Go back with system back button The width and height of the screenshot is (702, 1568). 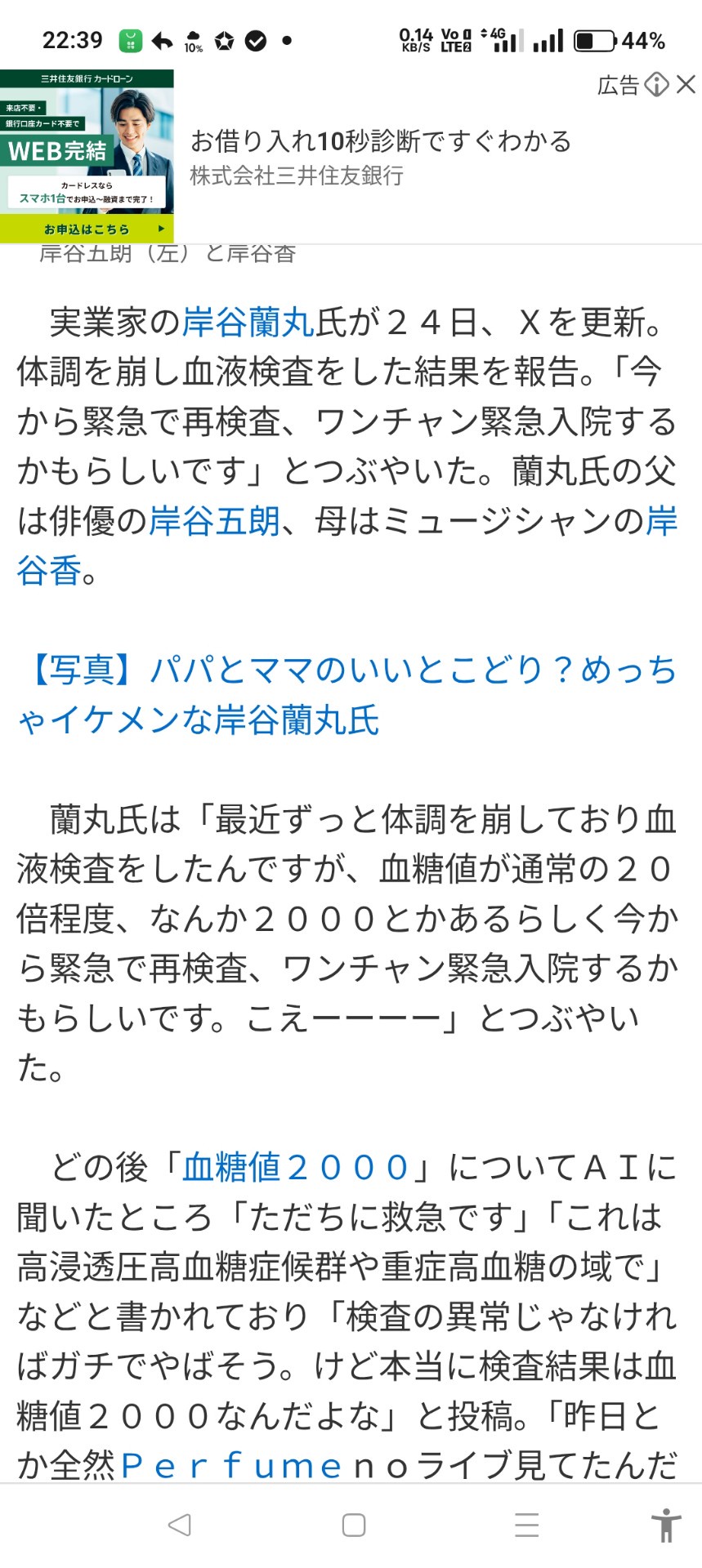coord(179,1525)
